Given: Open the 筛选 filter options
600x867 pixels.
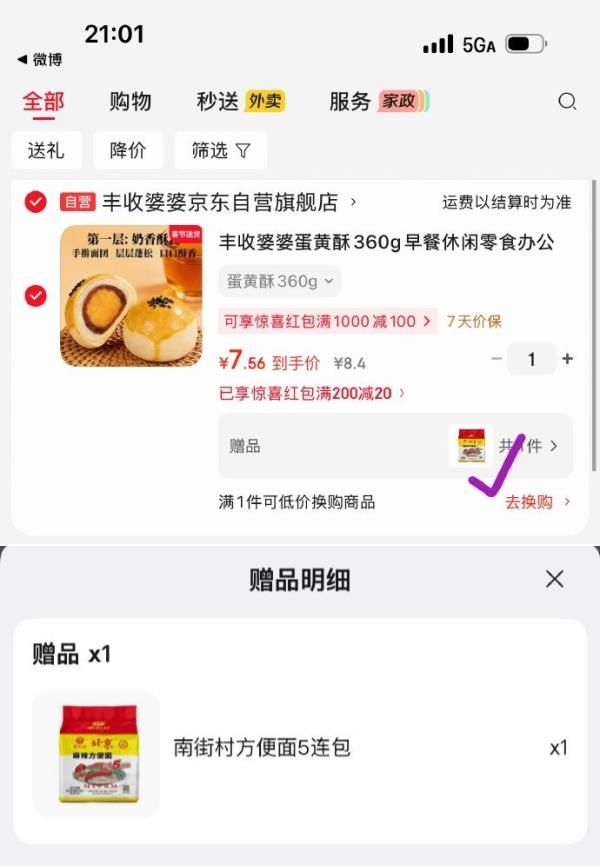Looking at the screenshot, I should (220, 150).
